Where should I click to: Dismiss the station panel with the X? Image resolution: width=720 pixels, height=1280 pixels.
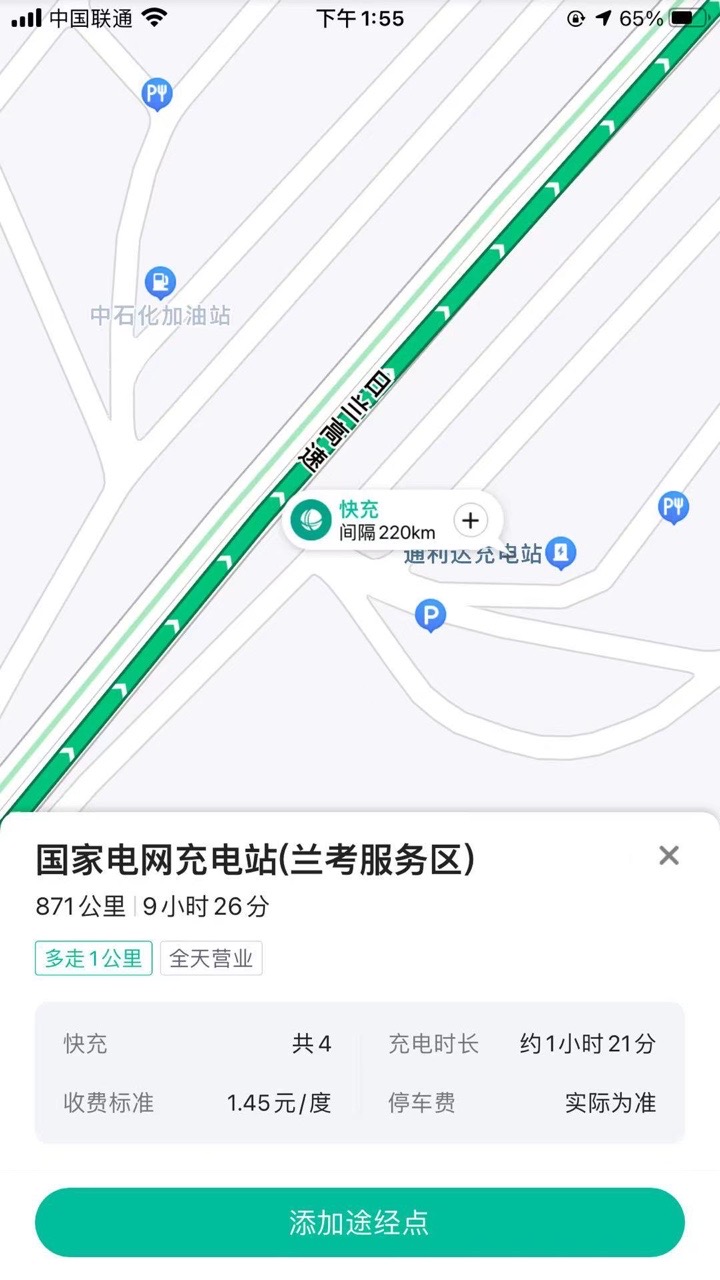pos(668,856)
